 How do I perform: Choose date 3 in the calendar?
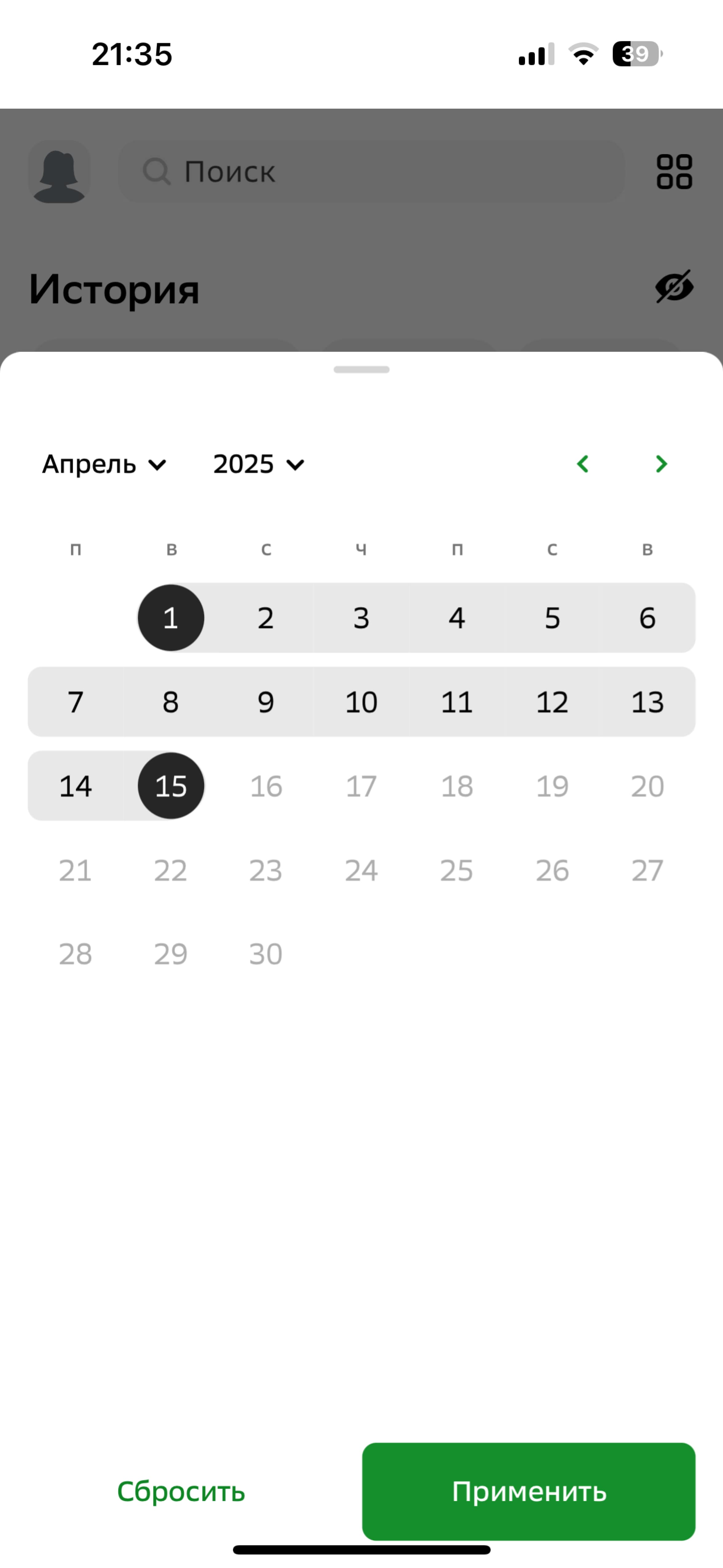[x=361, y=618]
